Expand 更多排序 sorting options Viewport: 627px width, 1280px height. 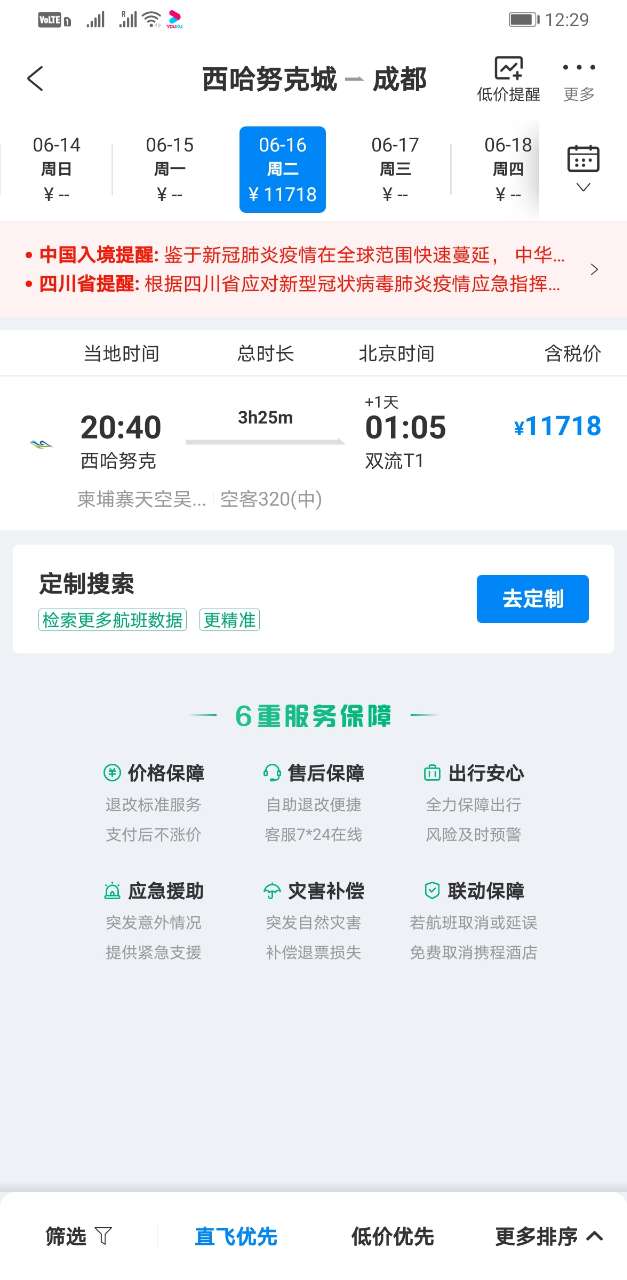click(x=548, y=1237)
